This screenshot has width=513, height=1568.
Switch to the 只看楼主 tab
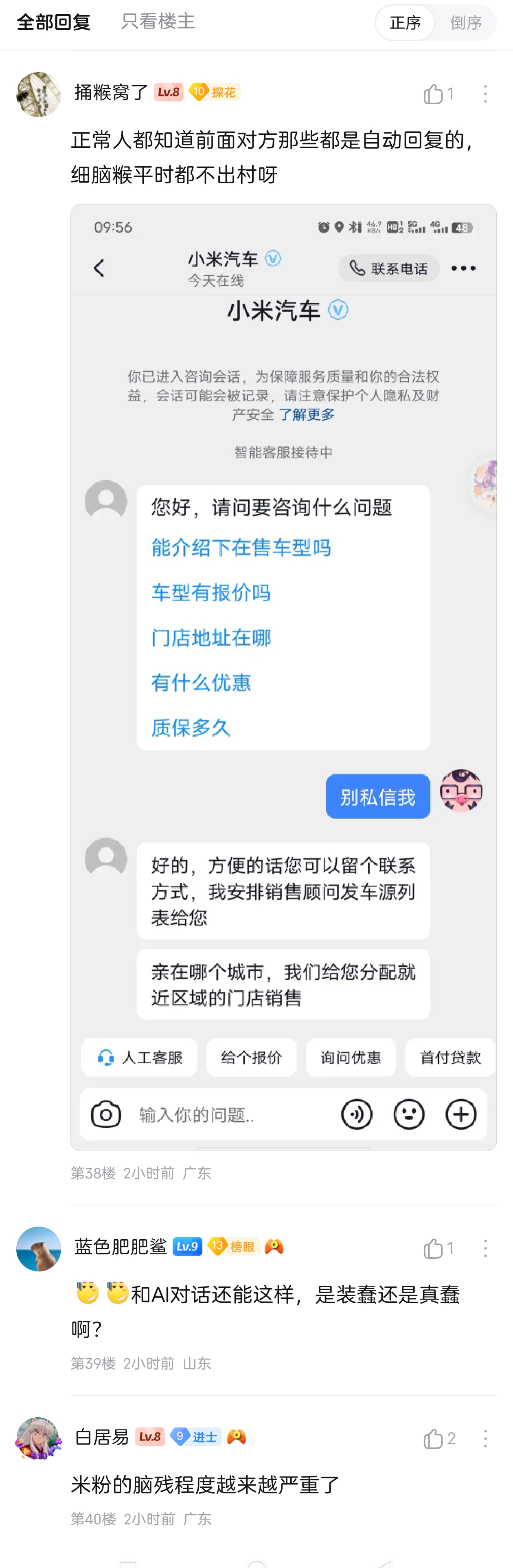tap(158, 22)
